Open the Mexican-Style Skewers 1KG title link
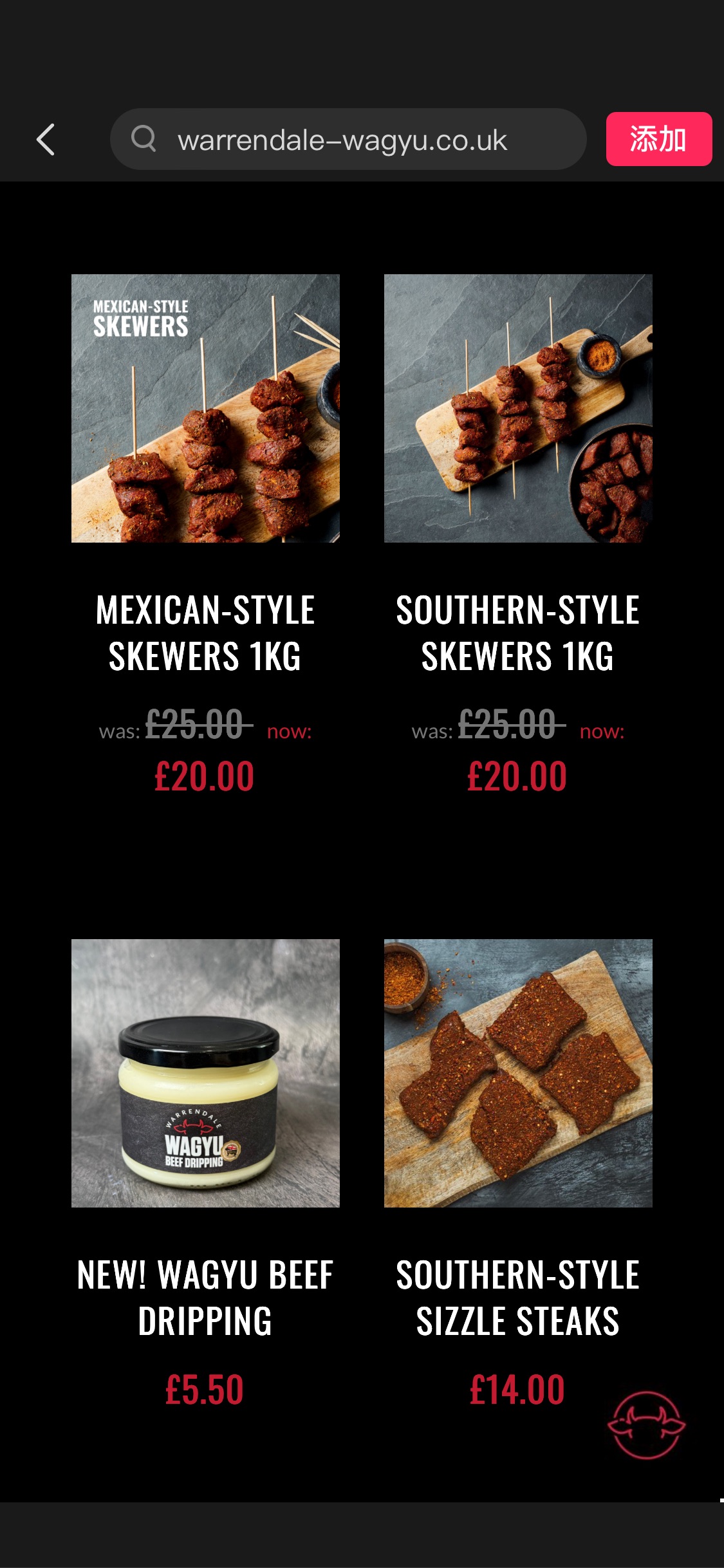Screen dimensions: 724x1568 pyautogui.click(x=205, y=633)
